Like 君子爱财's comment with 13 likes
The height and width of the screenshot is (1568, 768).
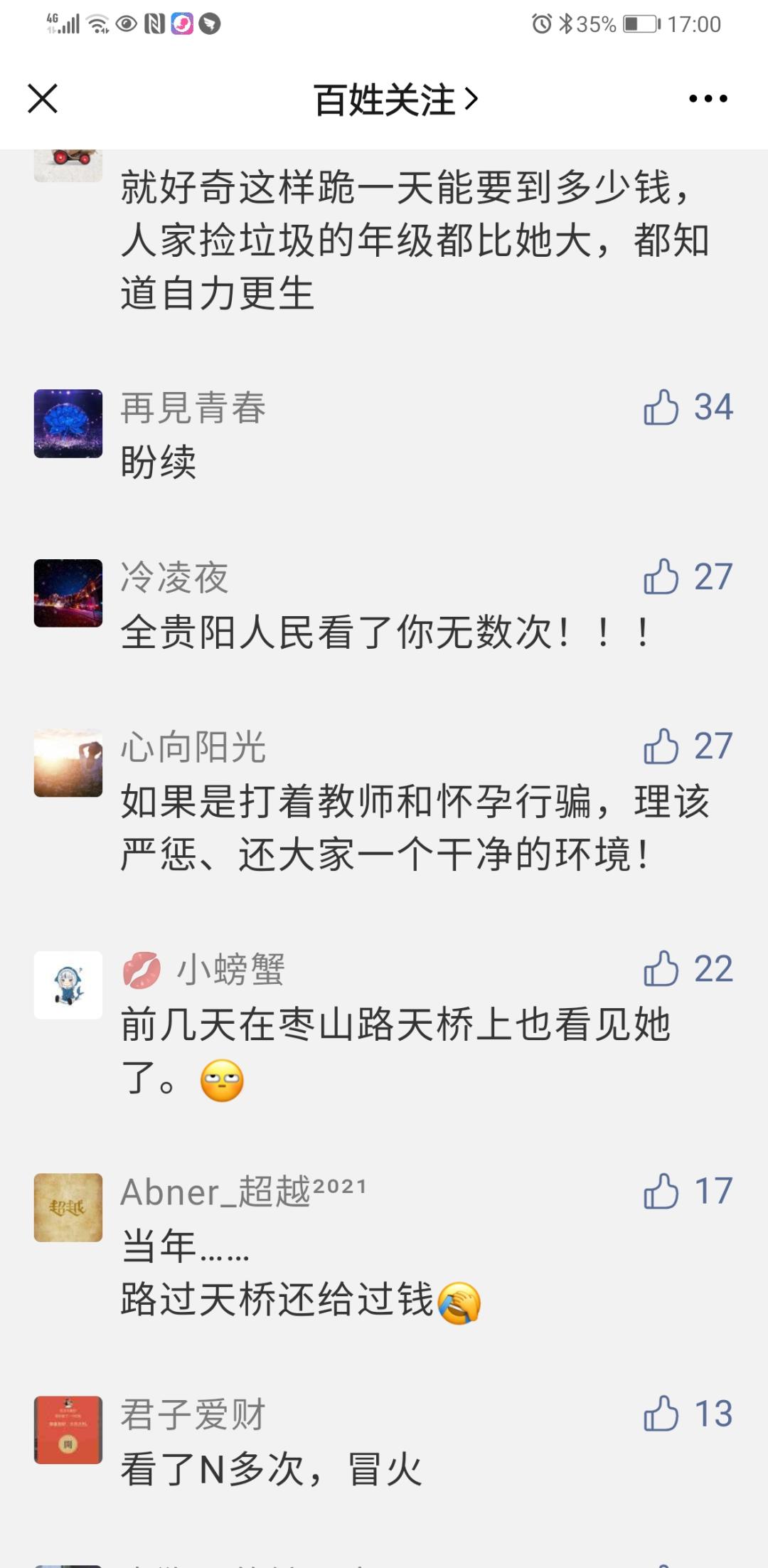(x=661, y=1414)
